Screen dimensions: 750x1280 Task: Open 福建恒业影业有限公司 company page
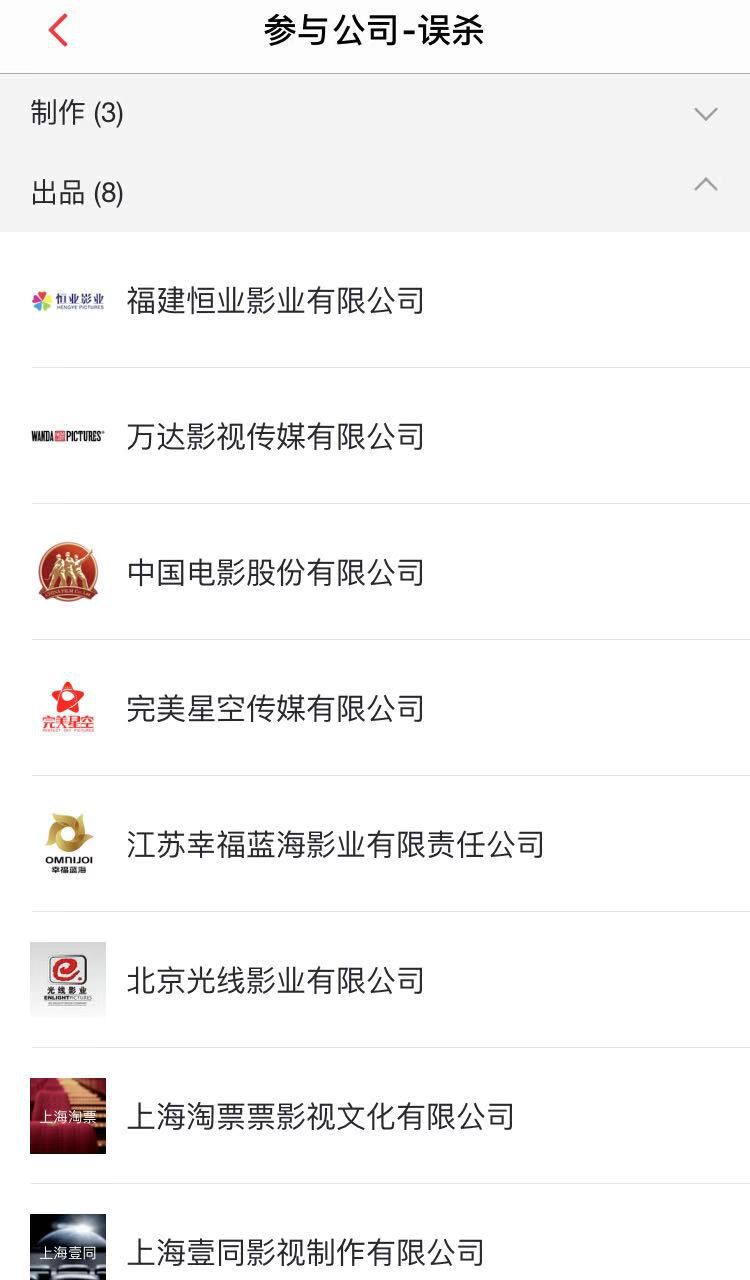[x=275, y=301]
